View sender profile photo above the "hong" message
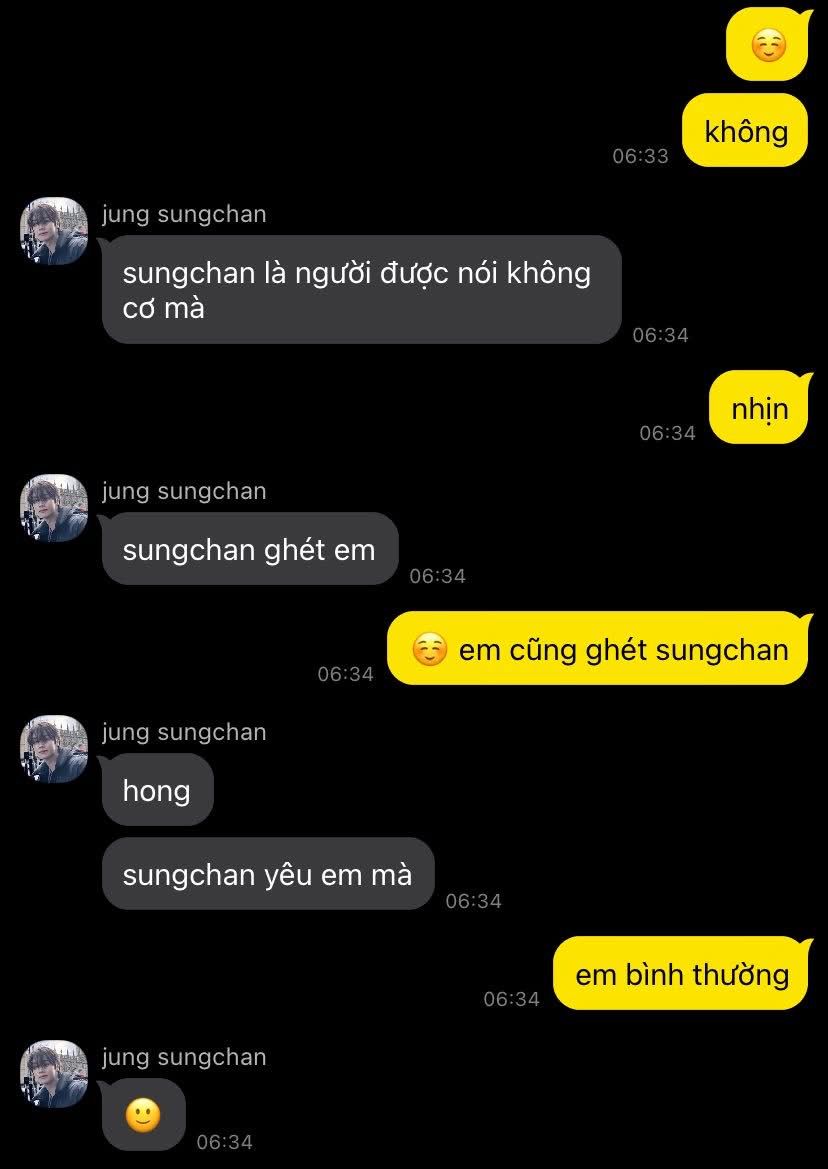 pos(54,749)
